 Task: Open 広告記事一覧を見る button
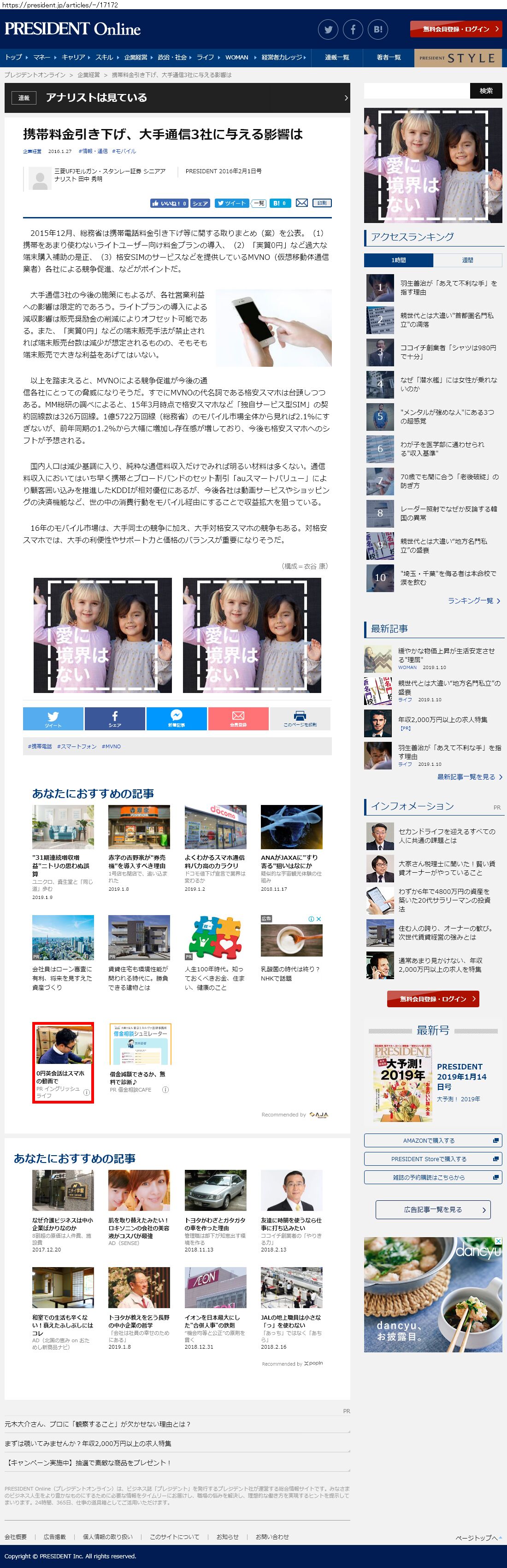coord(433,1210)
